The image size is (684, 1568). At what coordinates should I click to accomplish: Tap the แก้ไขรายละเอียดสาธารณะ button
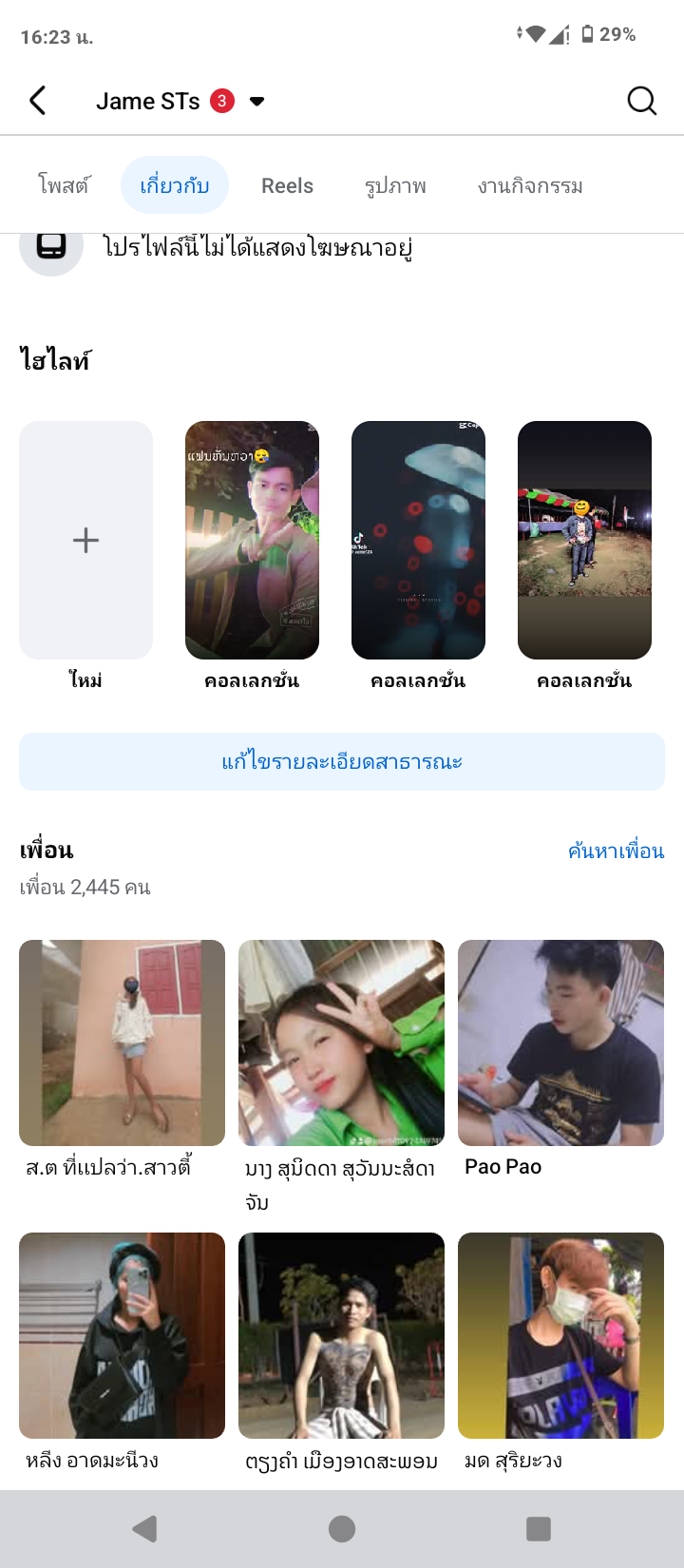click(x=342, y=762)
